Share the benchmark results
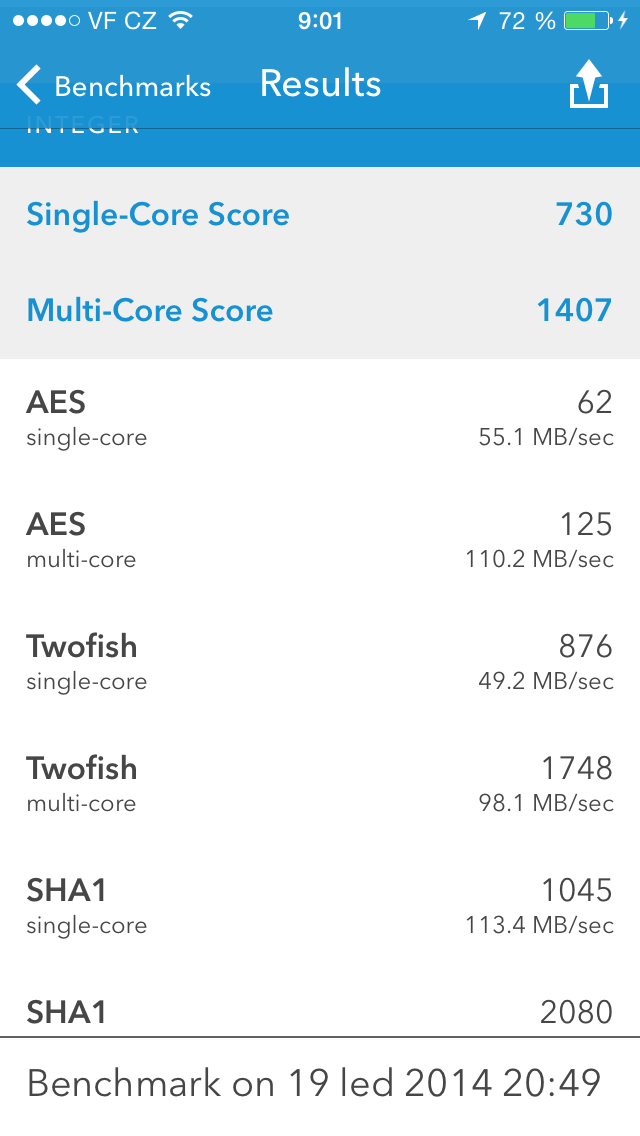Screen dimensions: 640x1136 [588, 85]
